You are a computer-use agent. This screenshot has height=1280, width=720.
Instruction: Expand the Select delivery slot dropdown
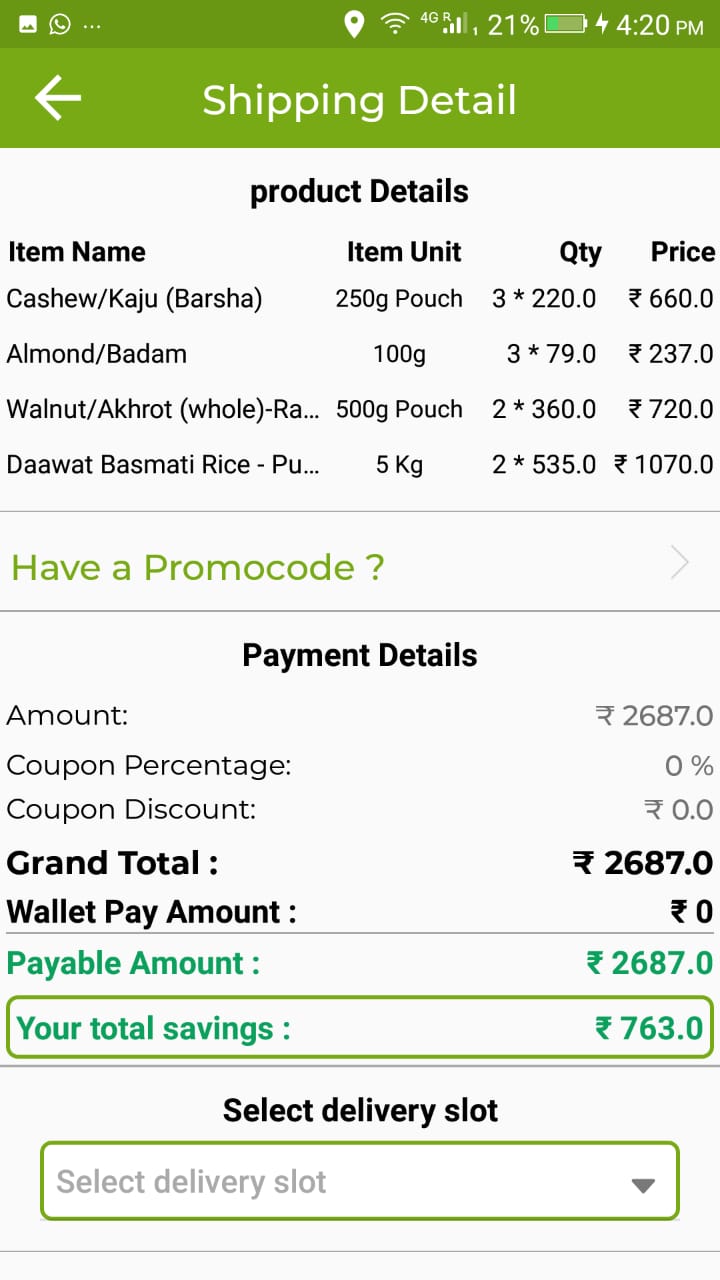tap(360, 1182)
